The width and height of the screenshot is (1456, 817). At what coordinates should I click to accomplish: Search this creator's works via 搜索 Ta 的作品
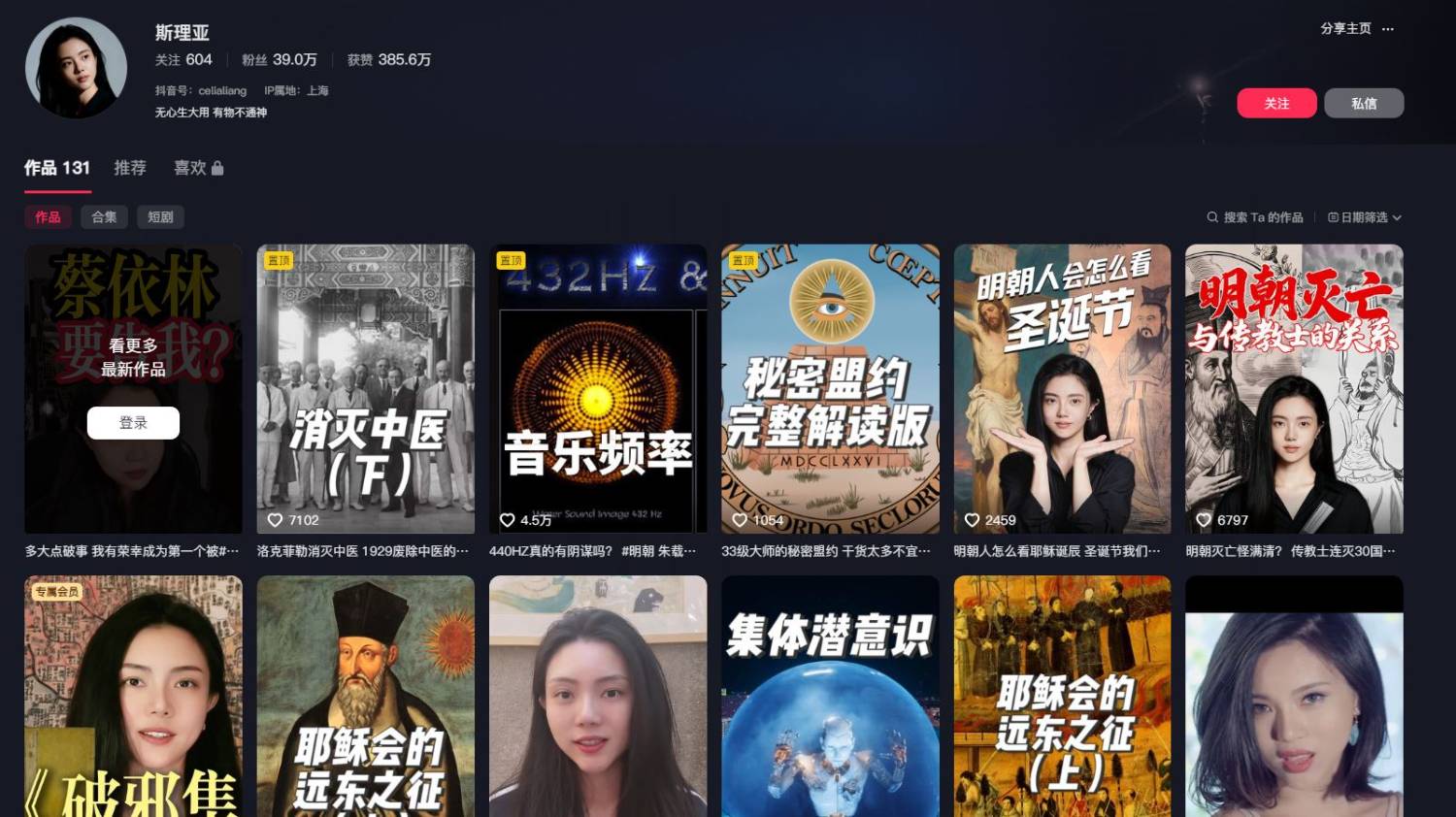tap(1255, 217)
